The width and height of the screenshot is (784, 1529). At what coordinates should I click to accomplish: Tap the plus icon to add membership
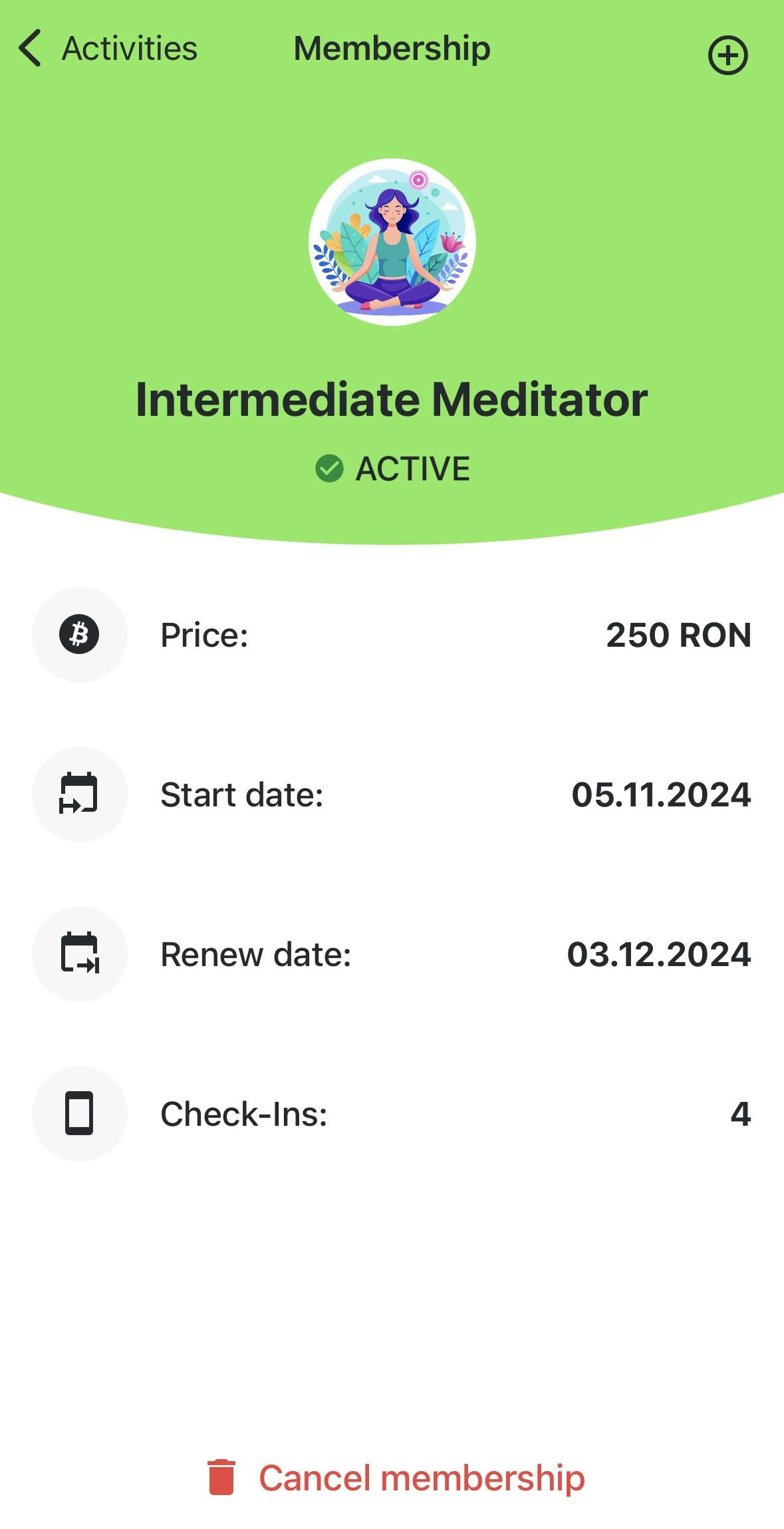click(x=727, y=55)
